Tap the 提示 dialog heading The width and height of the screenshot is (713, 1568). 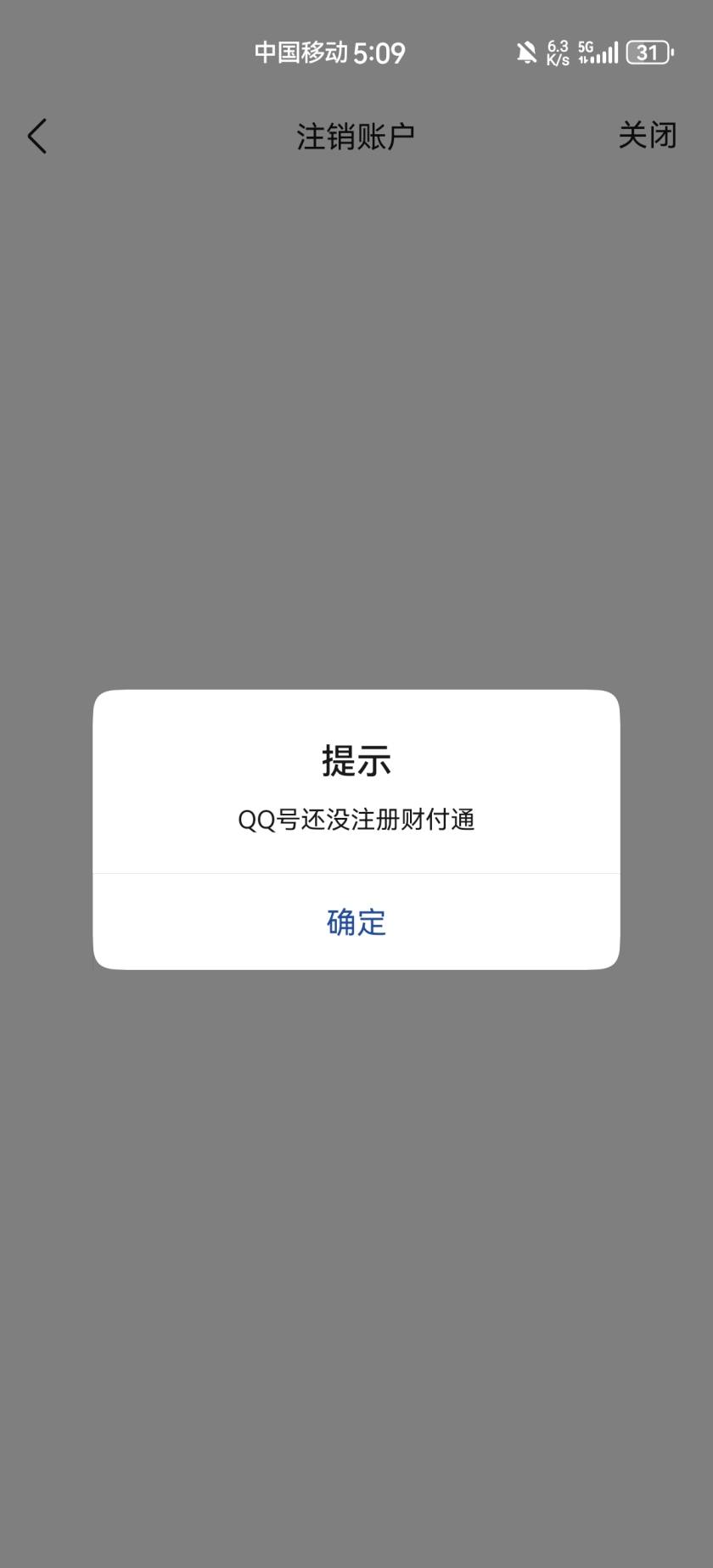[x=356, y=761]
